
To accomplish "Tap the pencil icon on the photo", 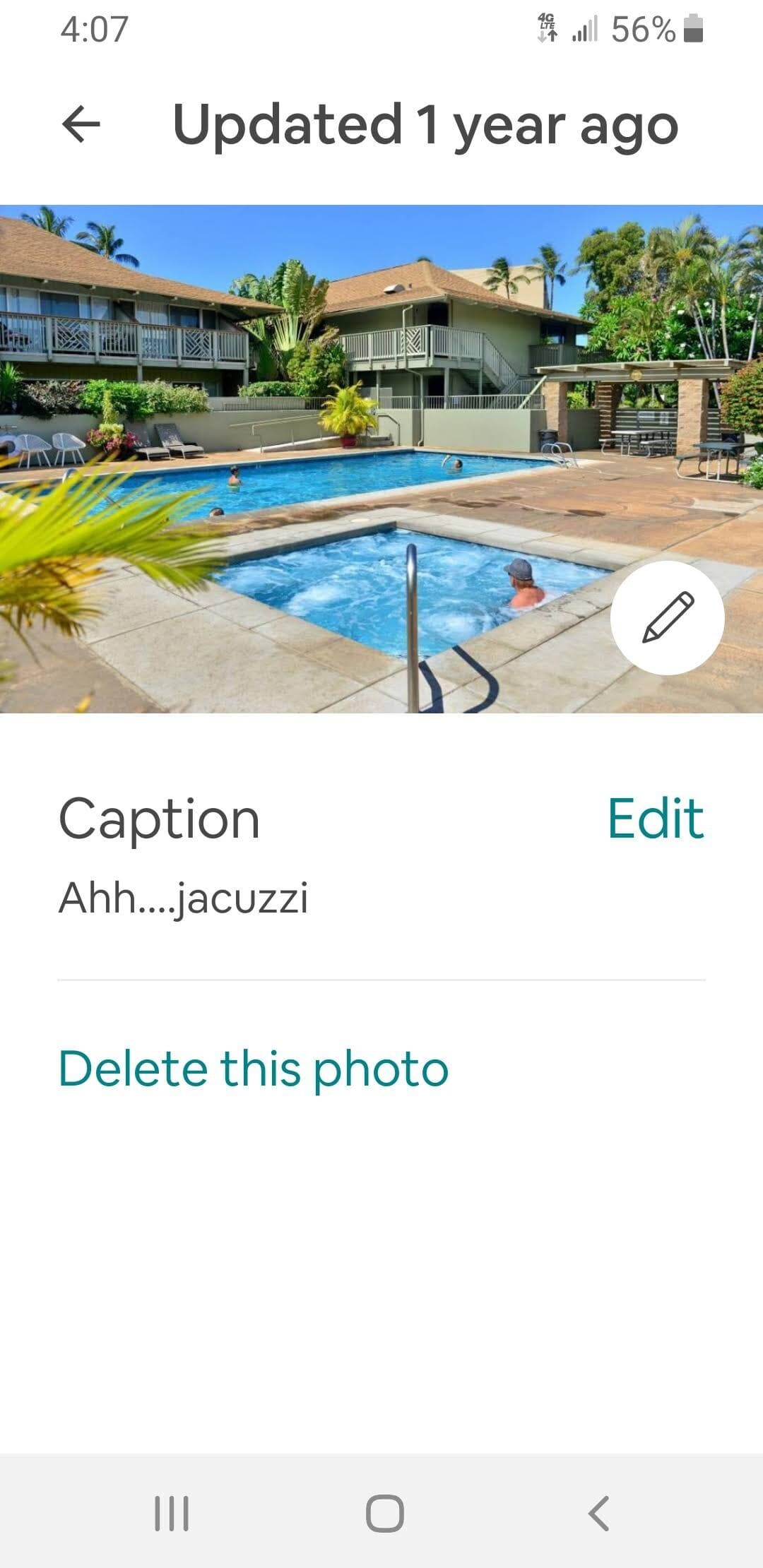I will point(668,617).
